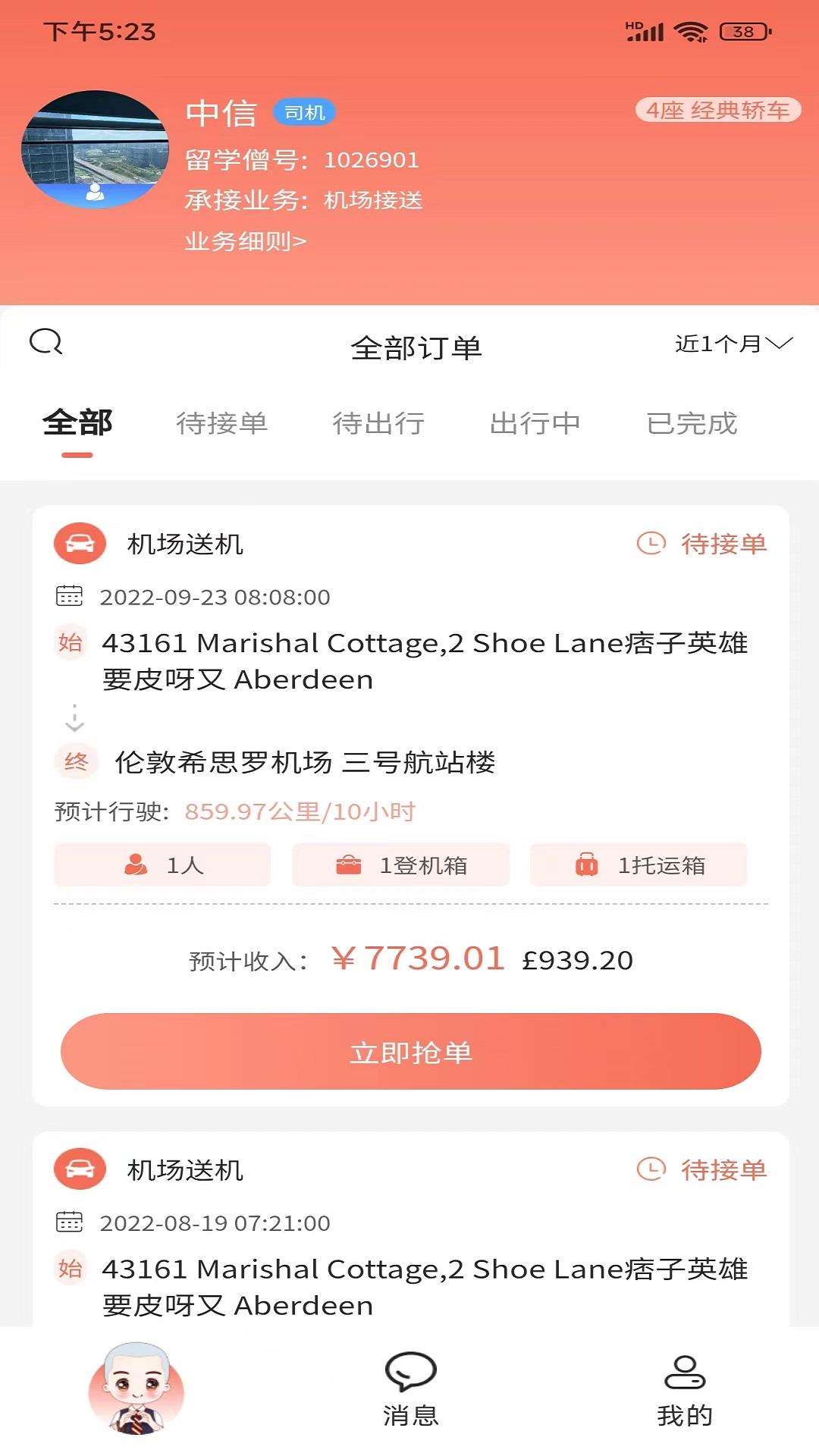Tap the cartoon avatar home tab
This screenshot has width=819, height=1456.
pyautogui.click(x=136, y=1389)
